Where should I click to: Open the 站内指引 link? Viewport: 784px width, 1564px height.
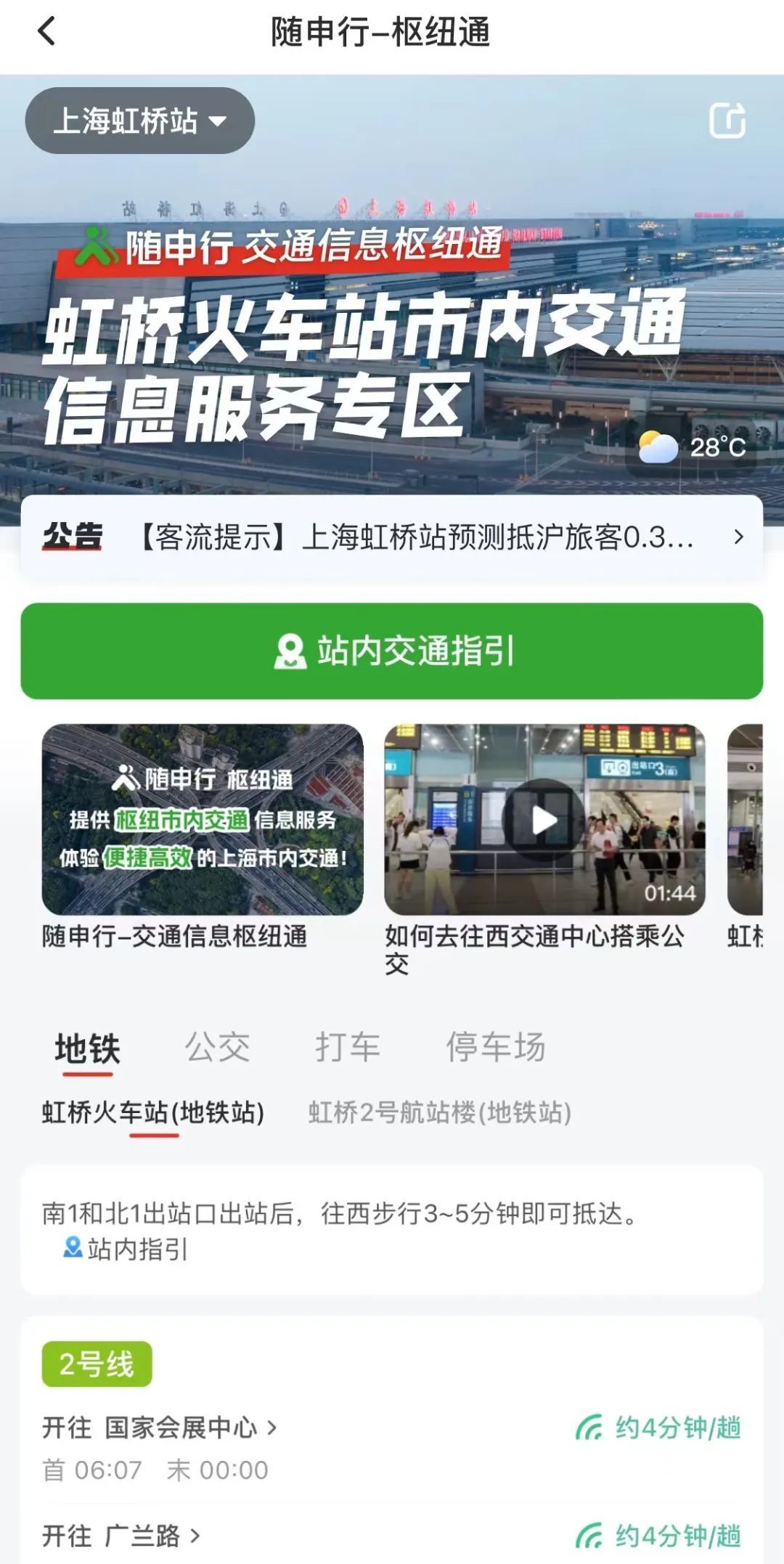click(x=127, y=1249)
